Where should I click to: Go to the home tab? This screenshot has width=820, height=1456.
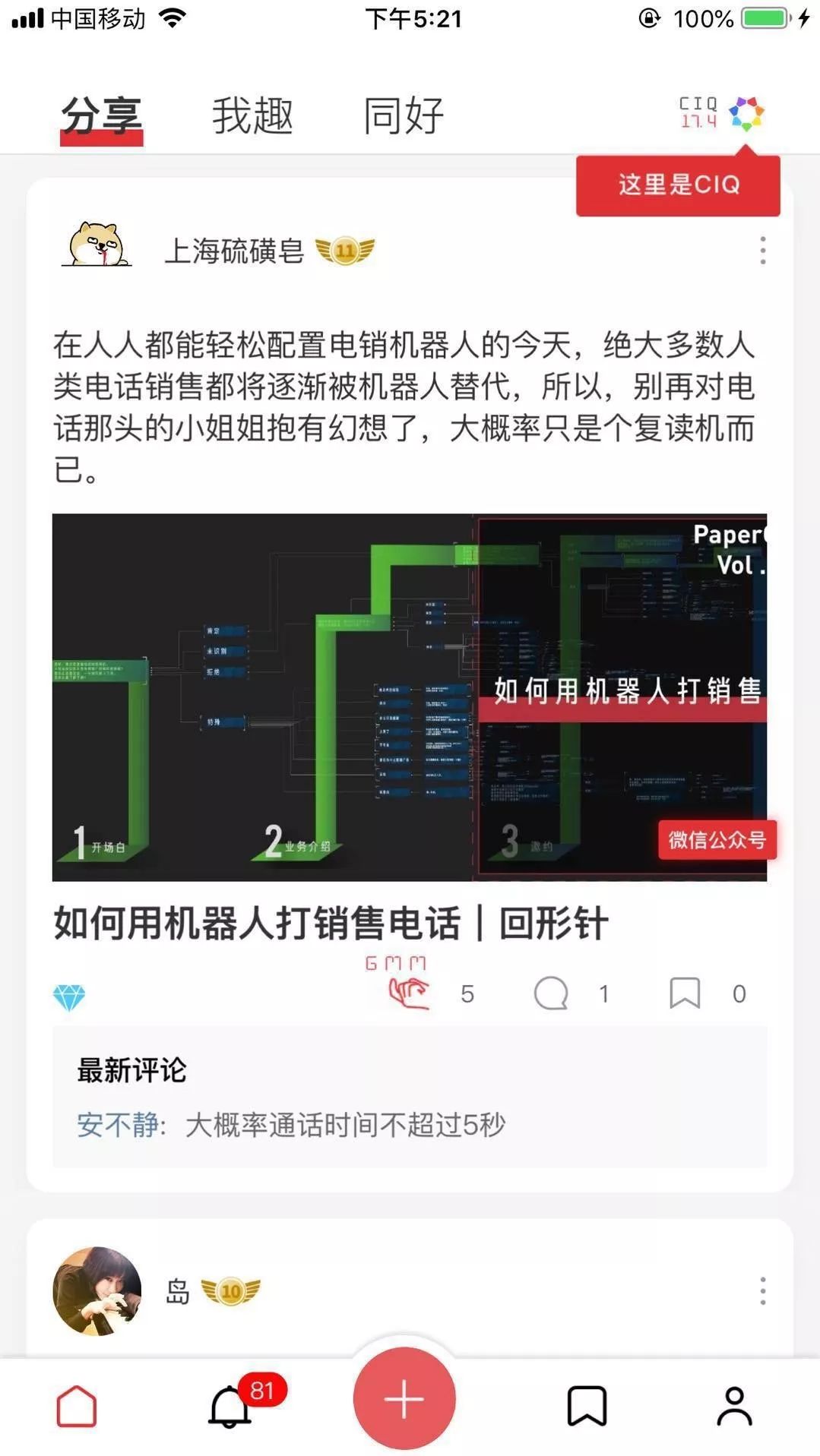(x=77, y=1406)
